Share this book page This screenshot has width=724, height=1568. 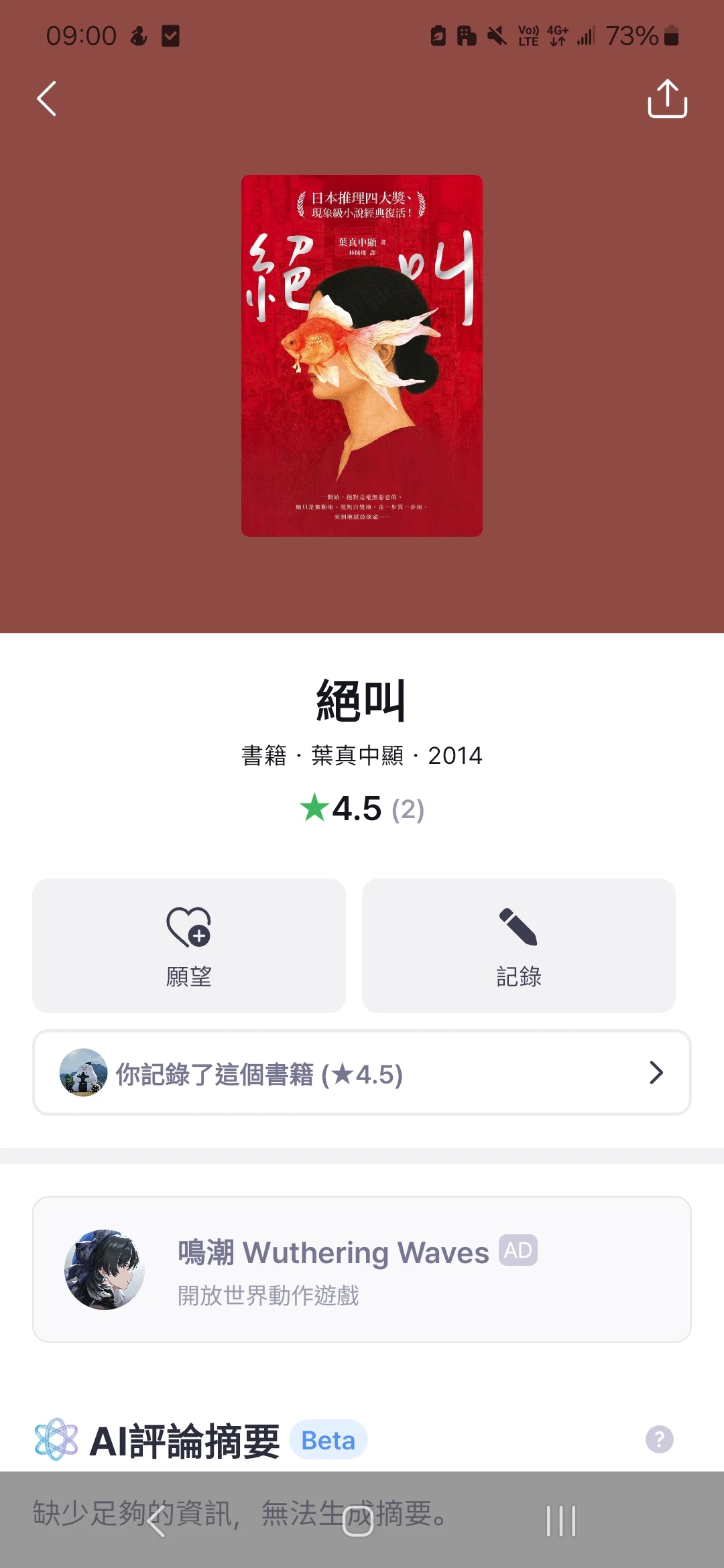(667, 99)
